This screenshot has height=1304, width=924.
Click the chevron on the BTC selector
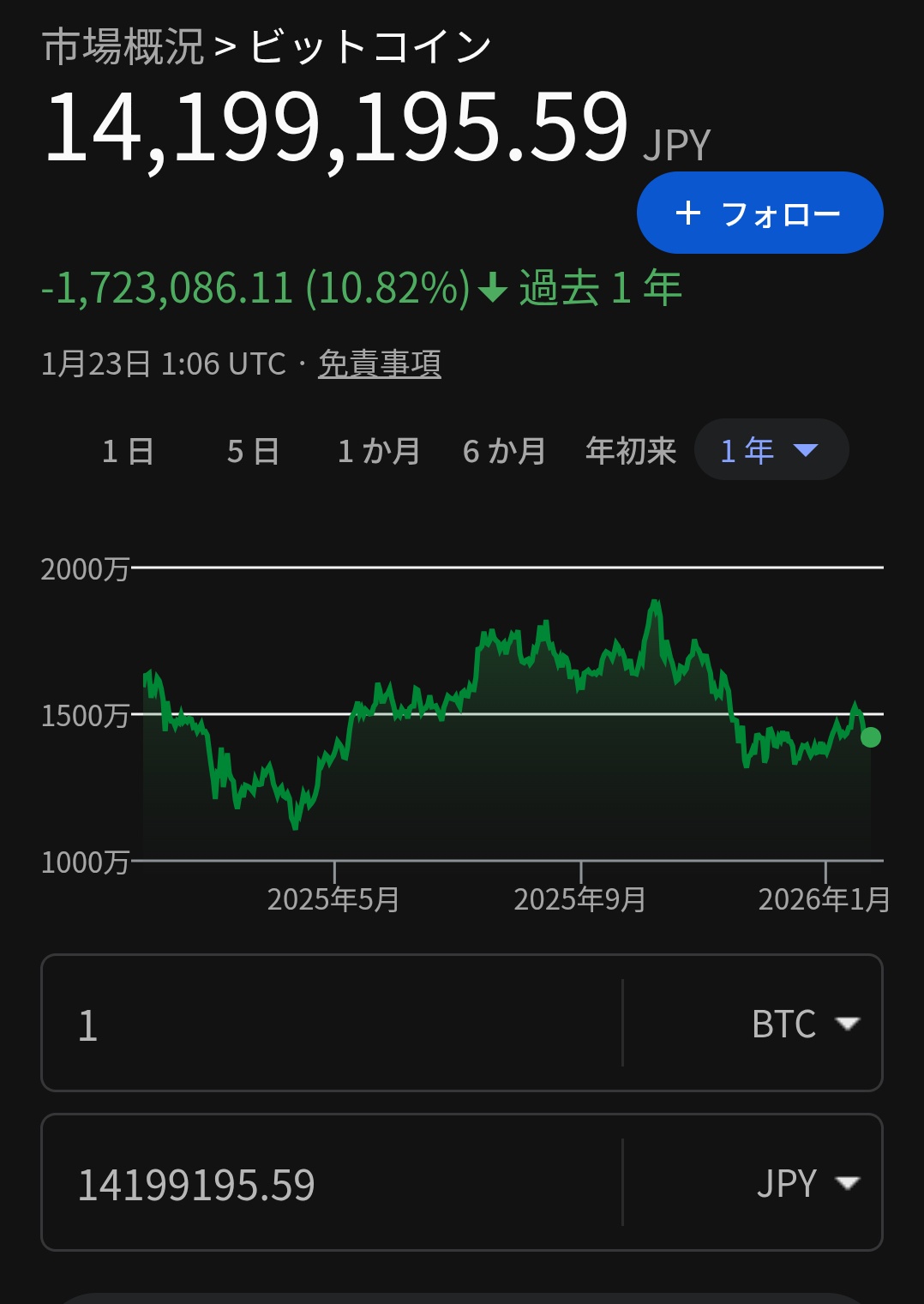[x=848, y=1025]
